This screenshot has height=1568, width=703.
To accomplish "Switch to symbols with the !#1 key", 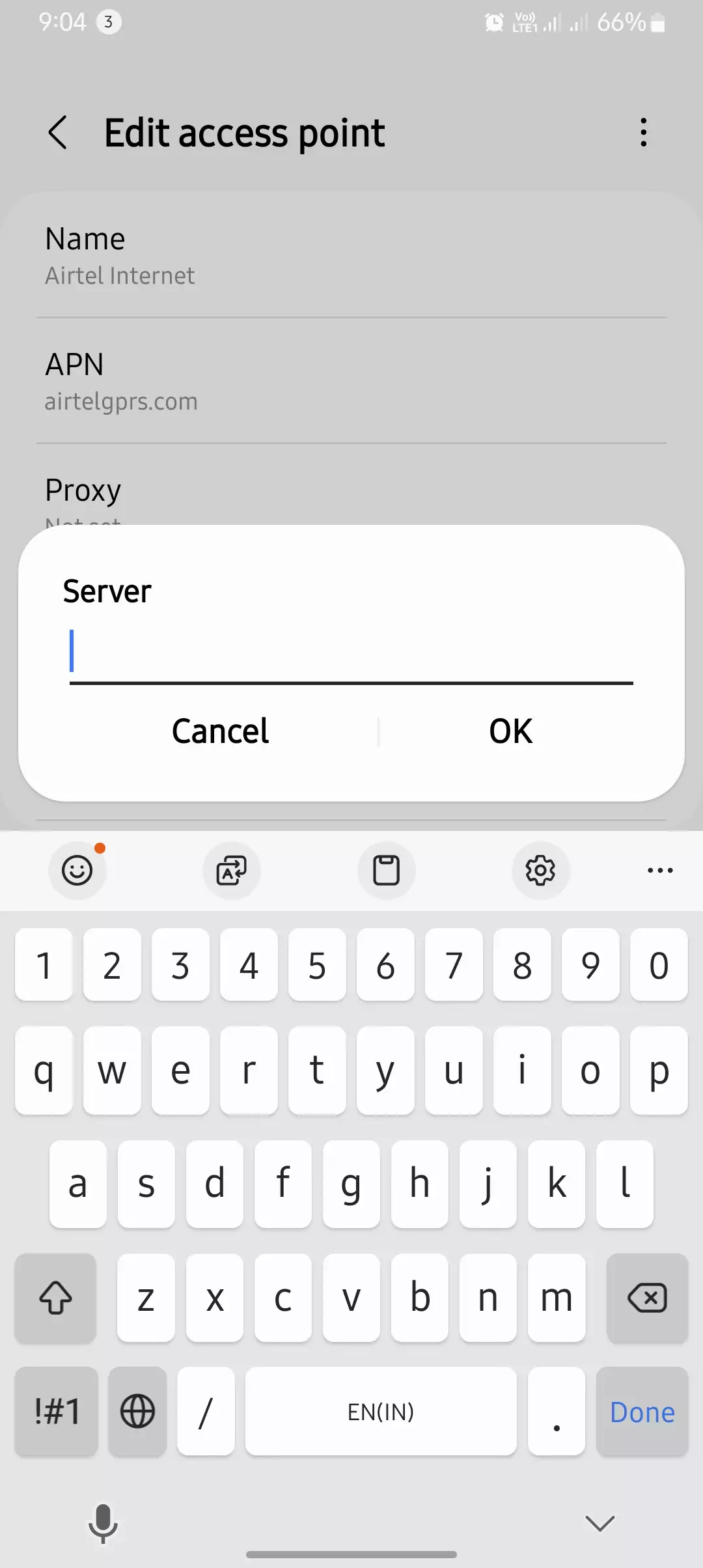I will point(57,1412).
